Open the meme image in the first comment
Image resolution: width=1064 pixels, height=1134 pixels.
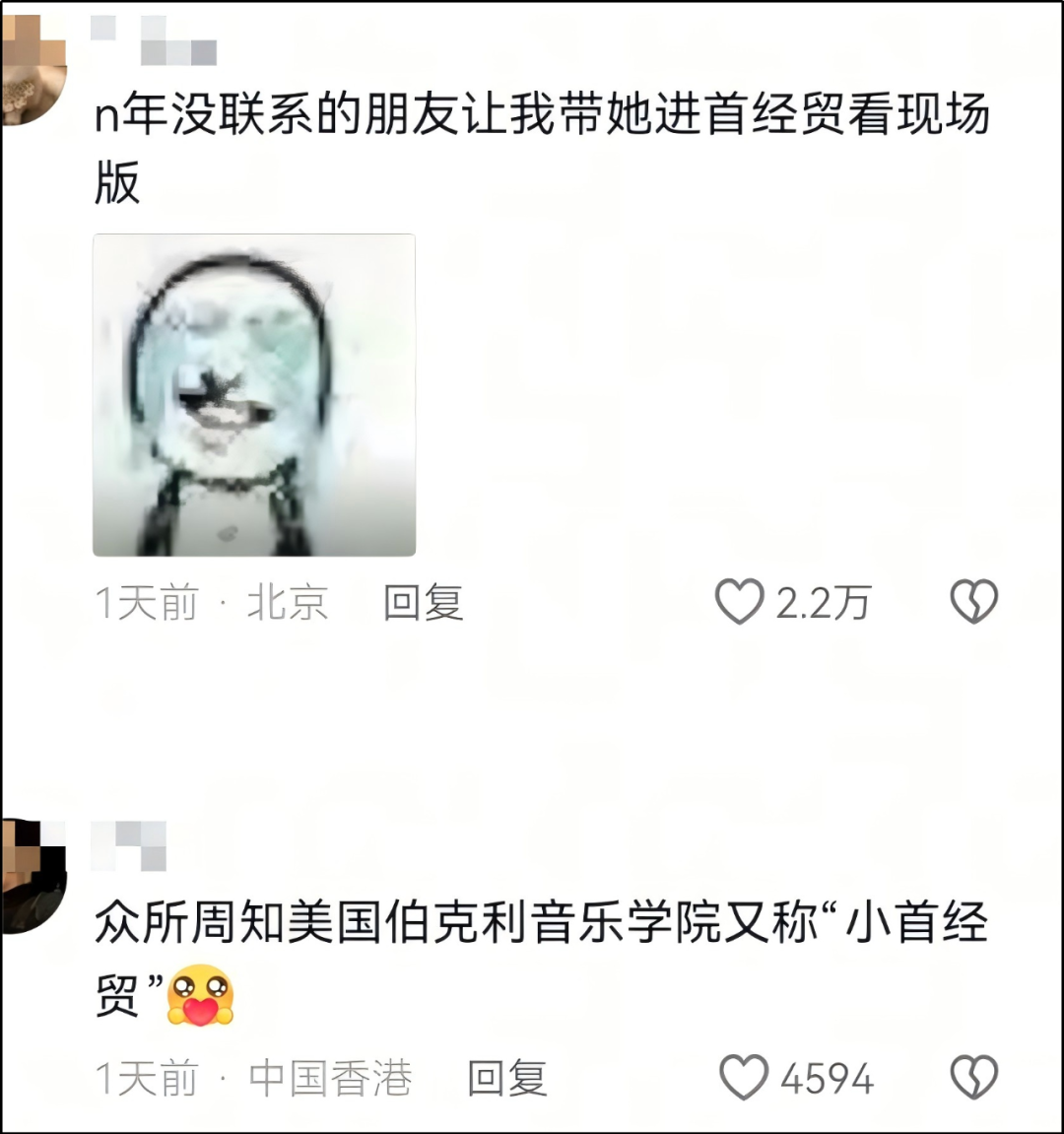click(x=254, y=395)
